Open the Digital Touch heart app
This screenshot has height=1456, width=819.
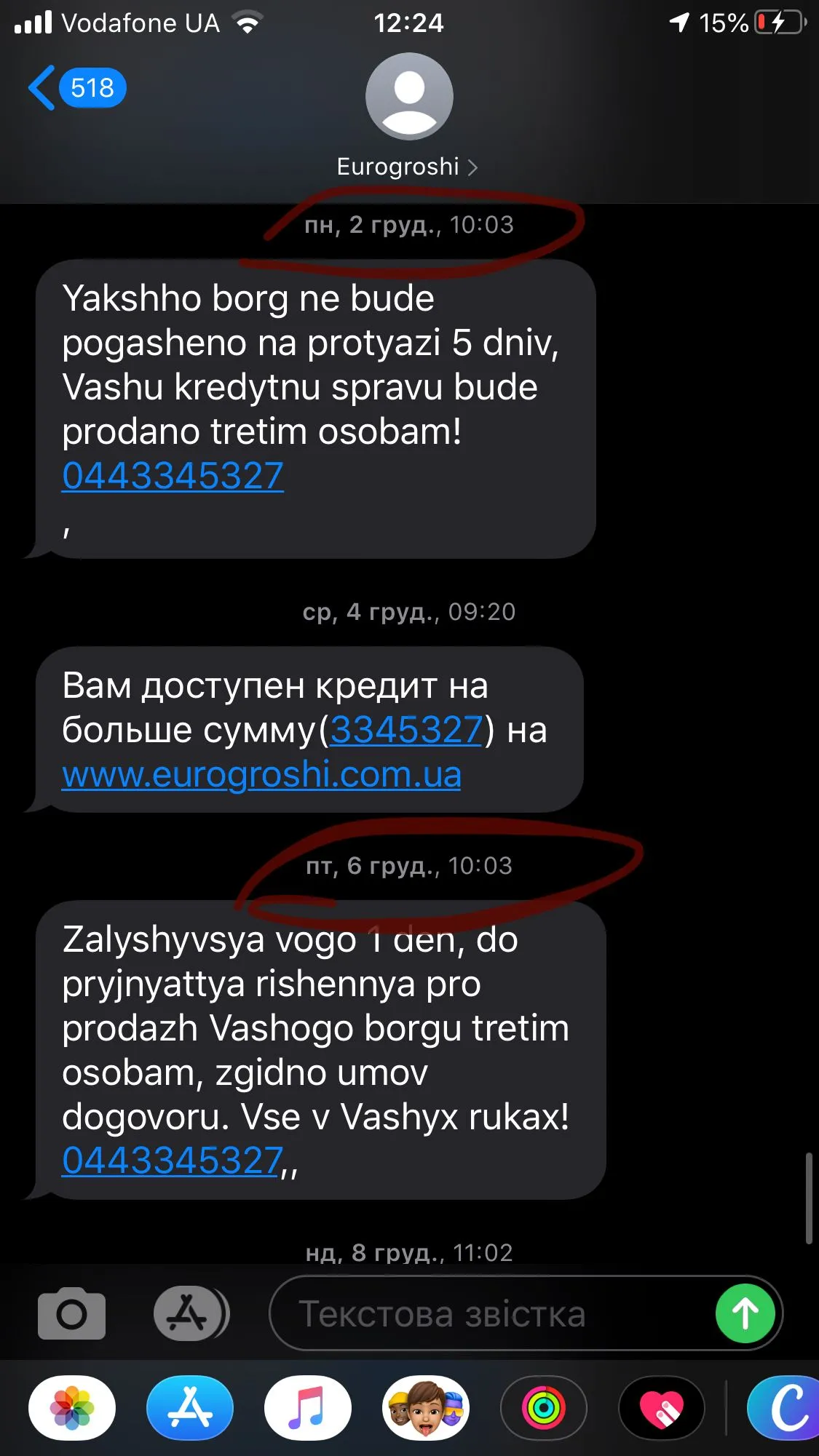[x=661, y=1408]
